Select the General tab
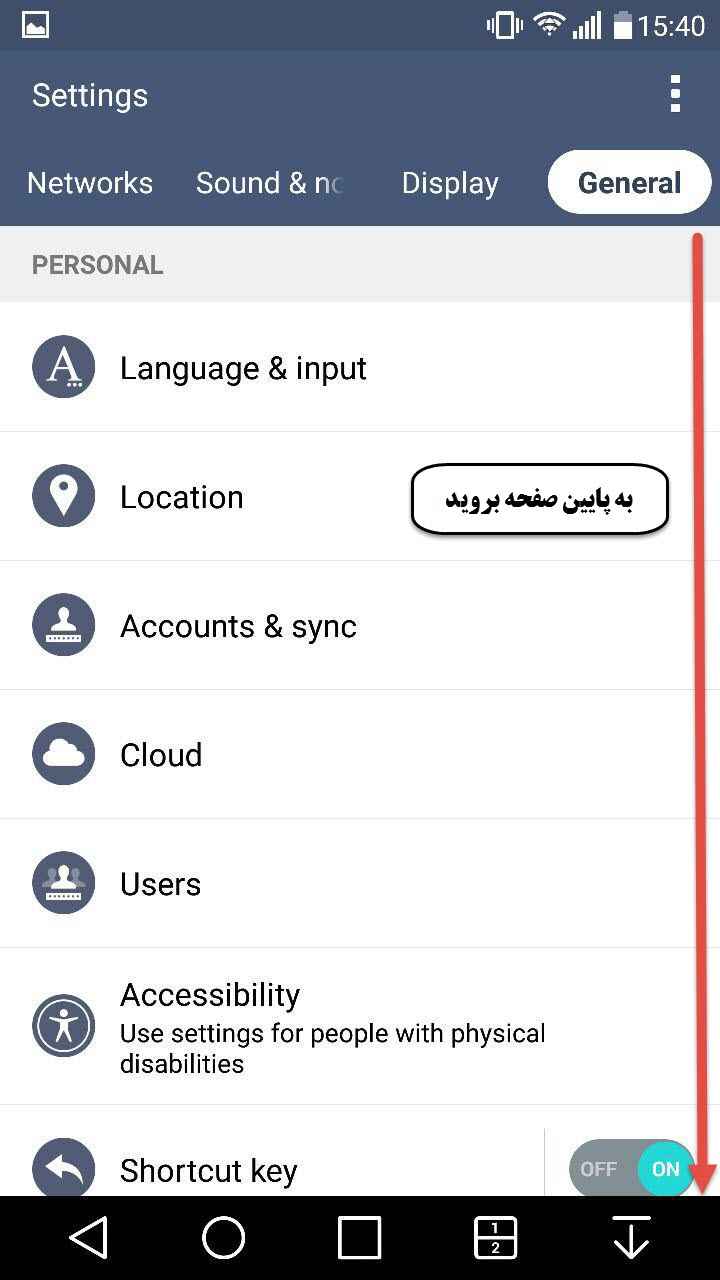Viewport: 720px width, 1280px height. pyautogui.click(x=629, y=183)
